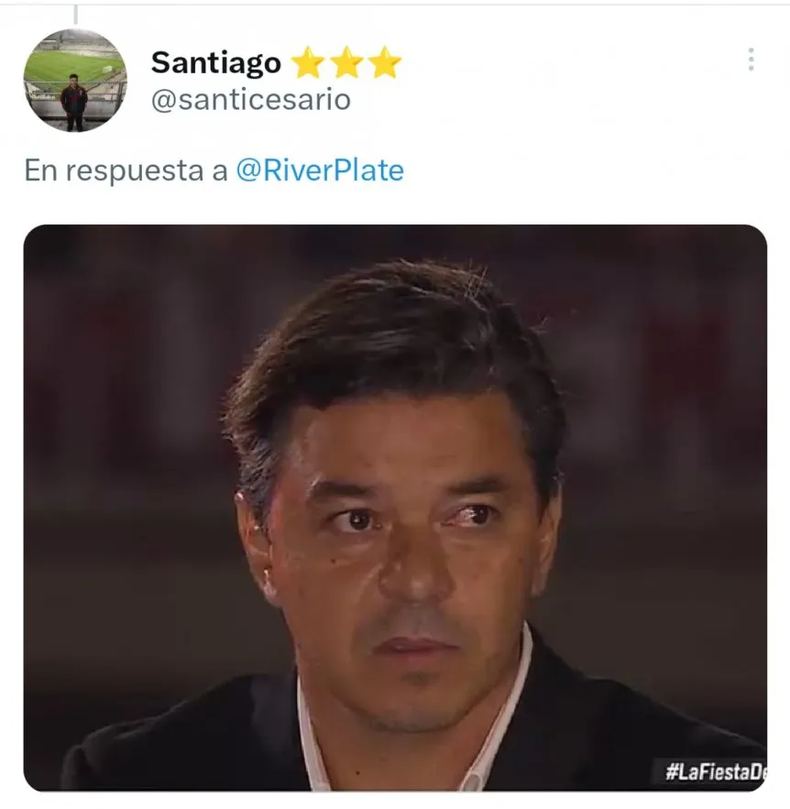Viewport: 790px width, 809px height.
Task: Open Santiago's profile picture
Action: click(x=75, y=80)
